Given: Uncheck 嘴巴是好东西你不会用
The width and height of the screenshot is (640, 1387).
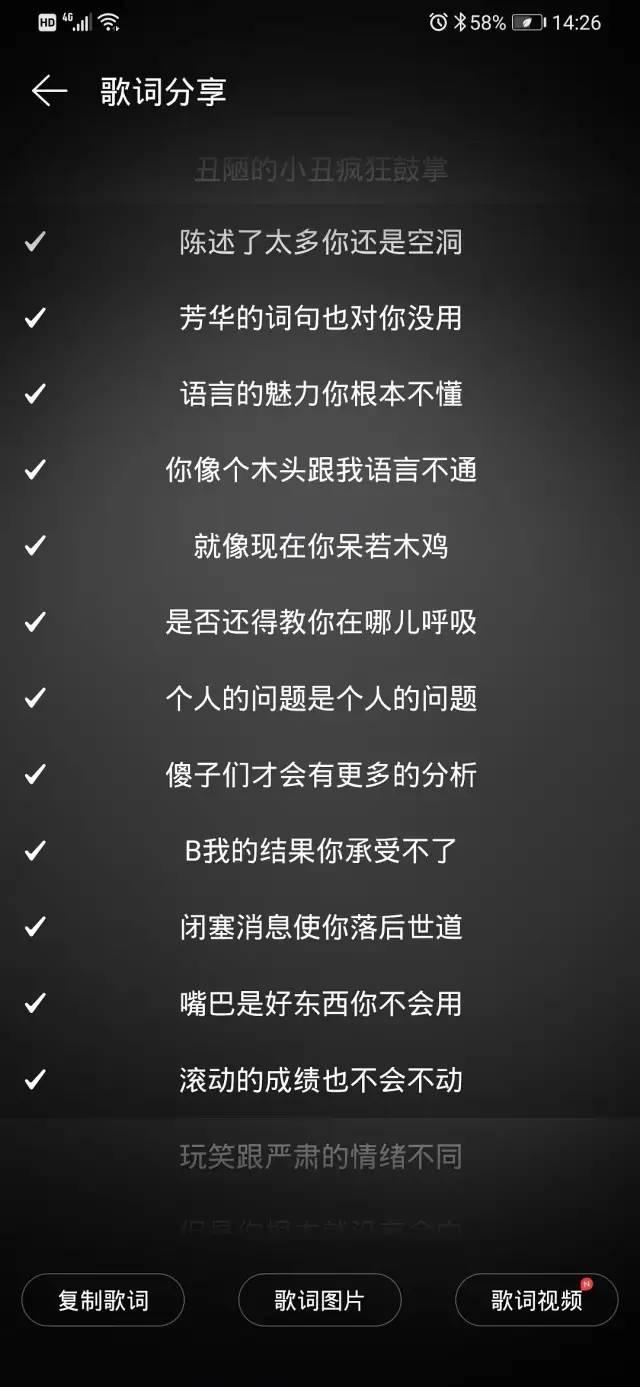Looking at the screenshot, I should 320,1003.
